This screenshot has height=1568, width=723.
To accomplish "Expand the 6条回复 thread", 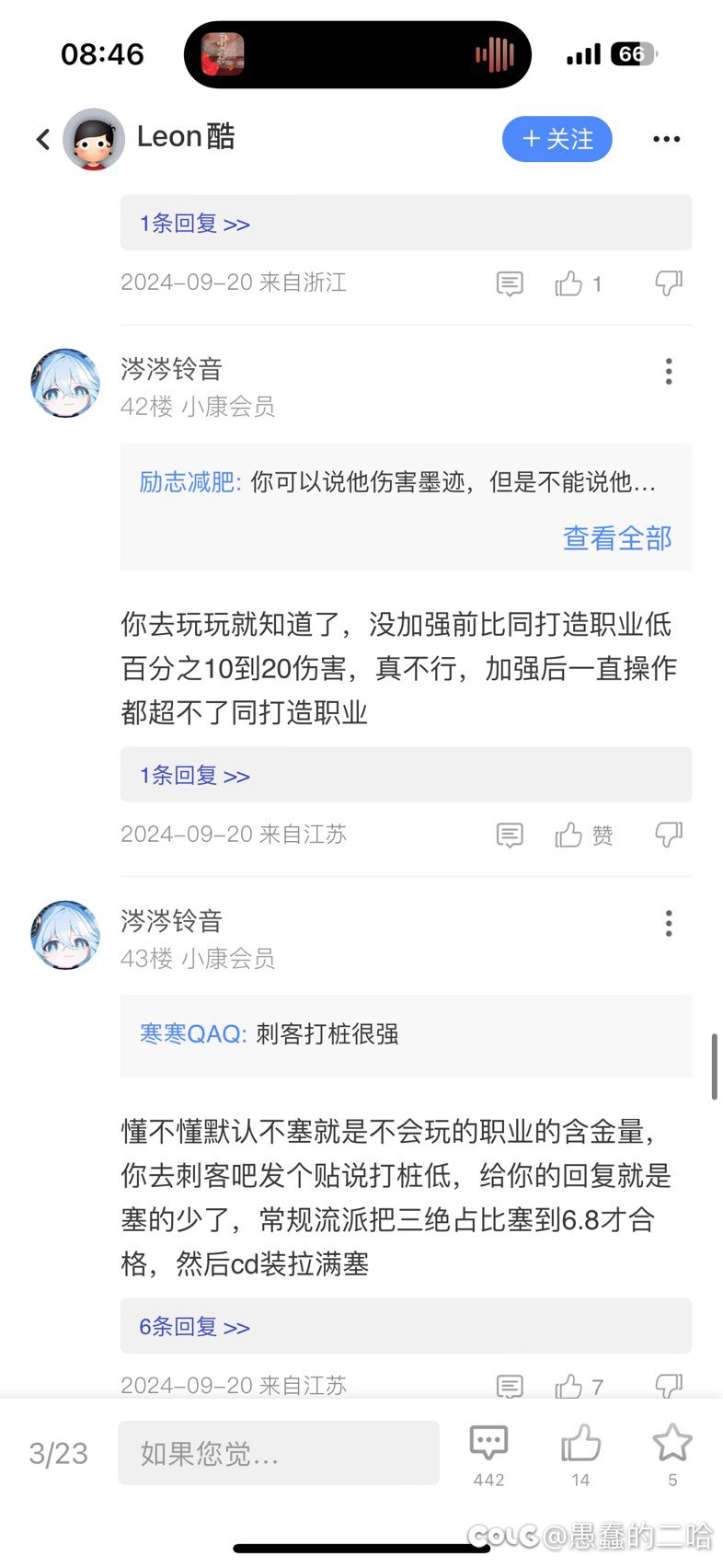I will tap(195, 1326).
